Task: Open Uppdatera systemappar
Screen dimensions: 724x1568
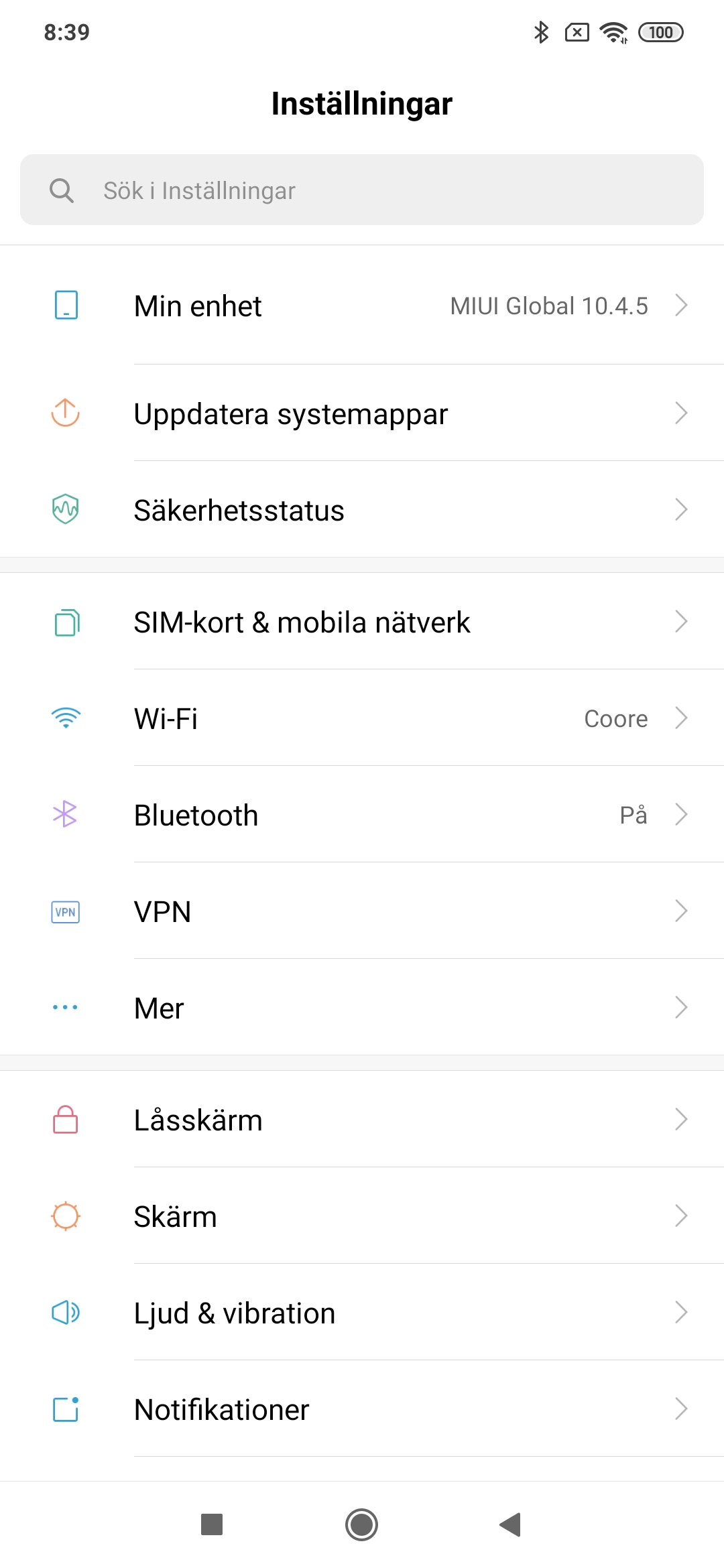Action: [x=362, y=413]
